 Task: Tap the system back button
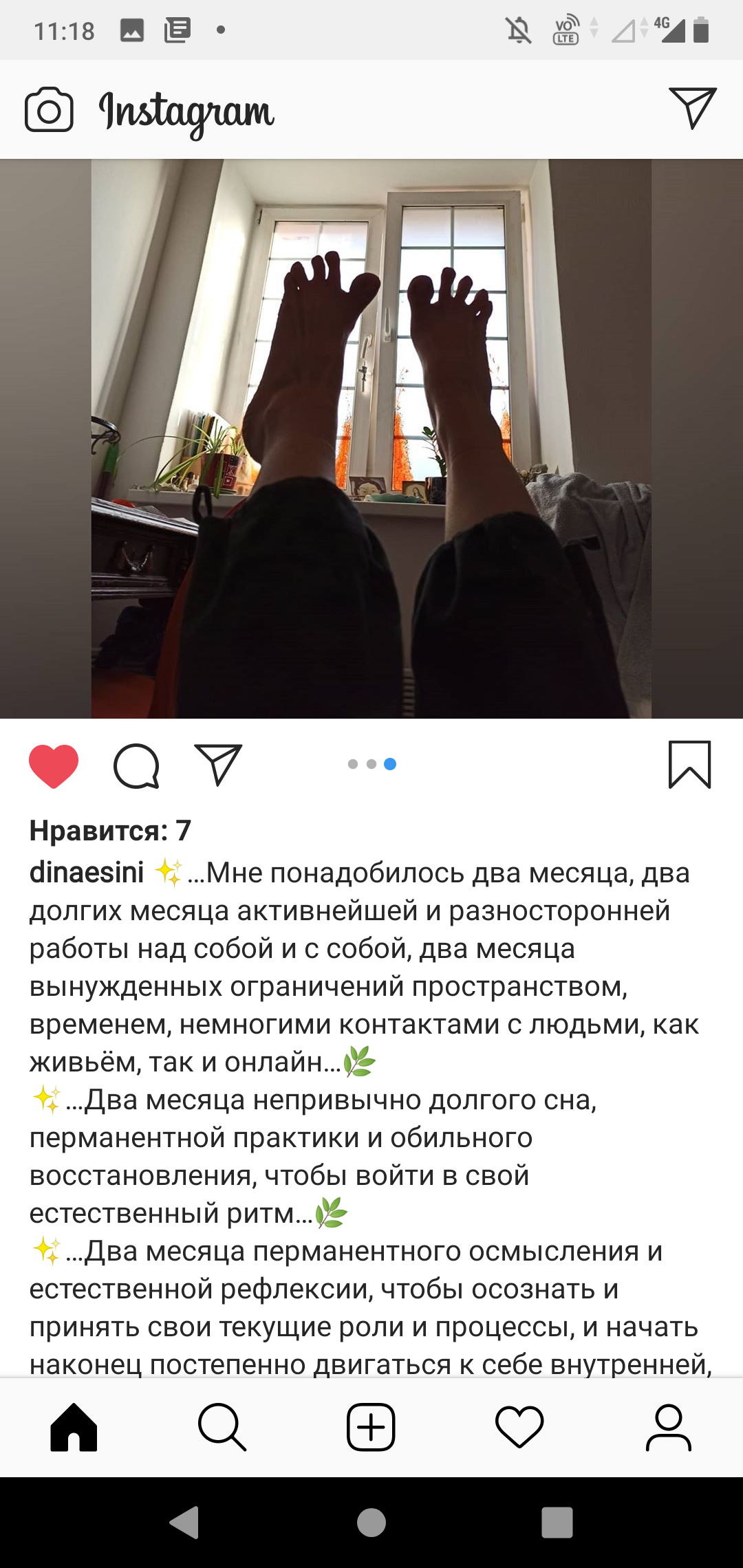(x=185, y=1523)
